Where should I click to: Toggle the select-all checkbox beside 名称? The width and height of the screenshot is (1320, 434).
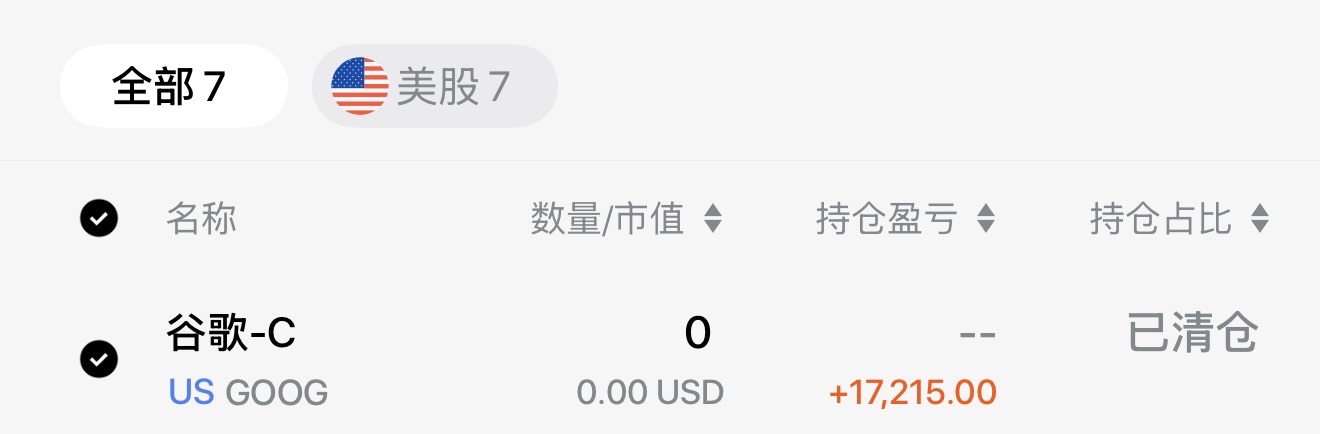[x=99, y=218]
